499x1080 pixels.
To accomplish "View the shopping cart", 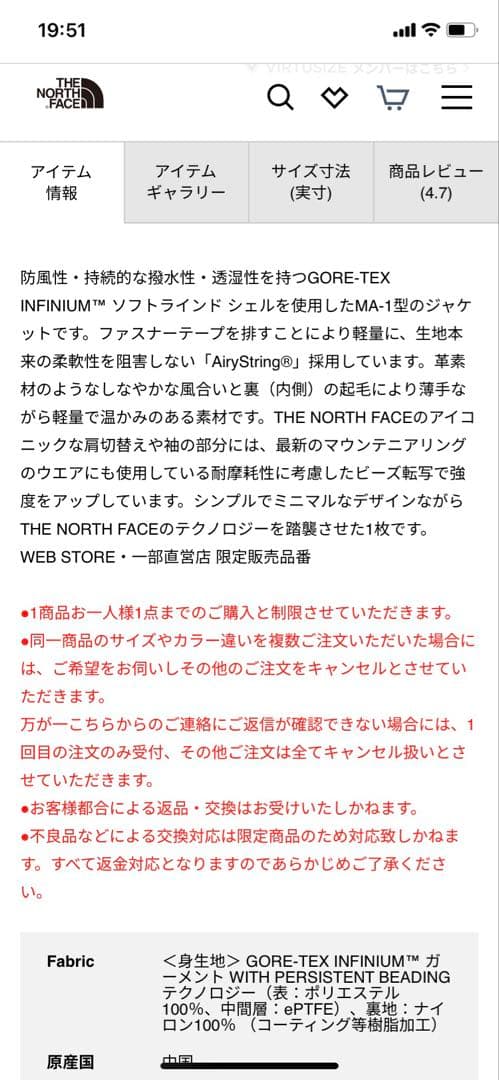I will [x=392, y=98].
